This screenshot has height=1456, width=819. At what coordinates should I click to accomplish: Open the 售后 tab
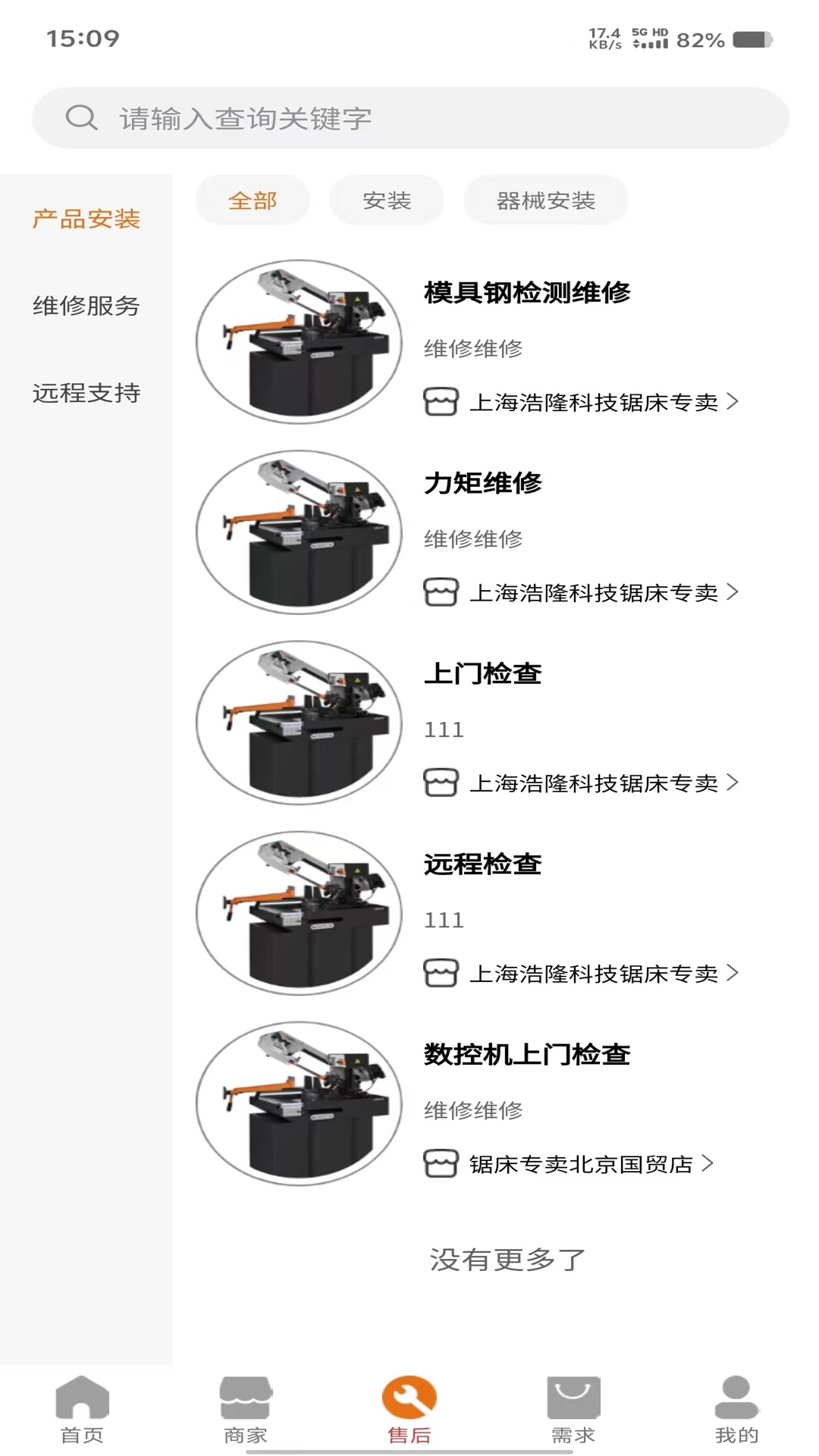tap(409, 1410)
